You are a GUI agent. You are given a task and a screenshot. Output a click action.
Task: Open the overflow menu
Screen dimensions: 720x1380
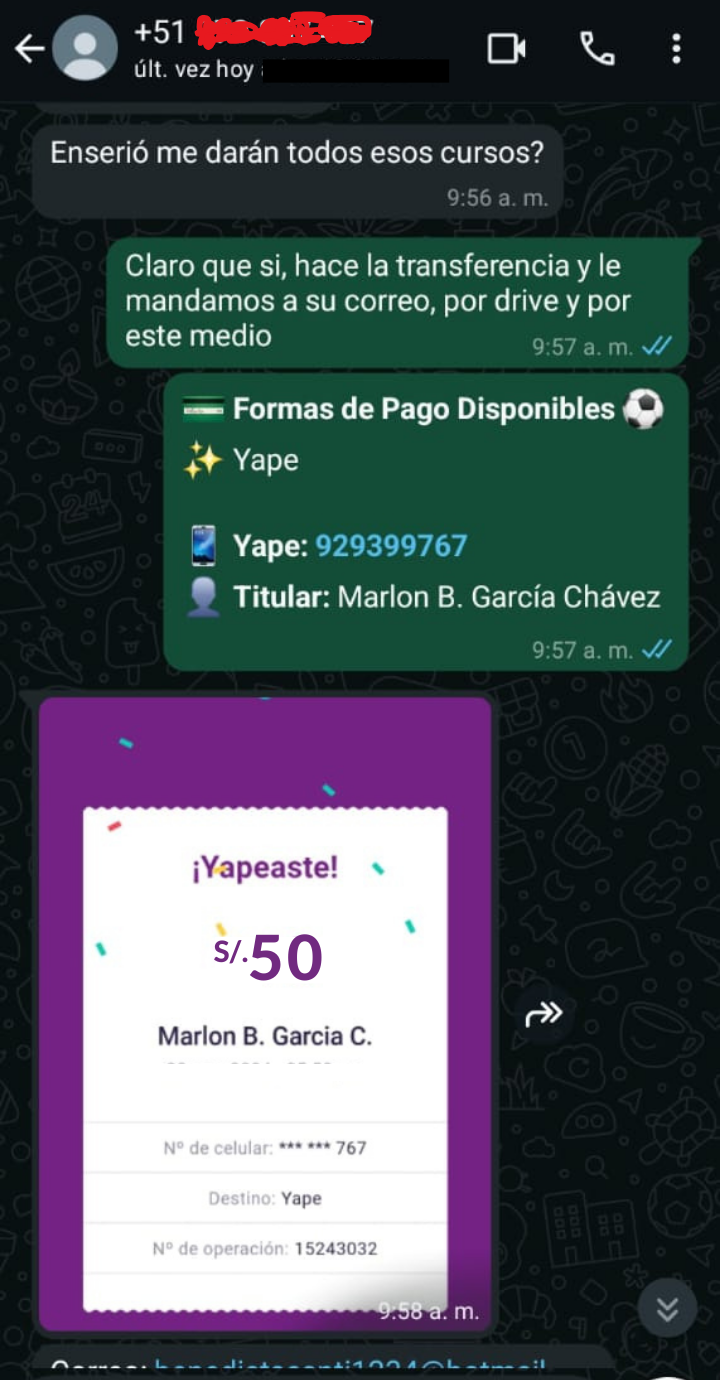tap(677, 49)
